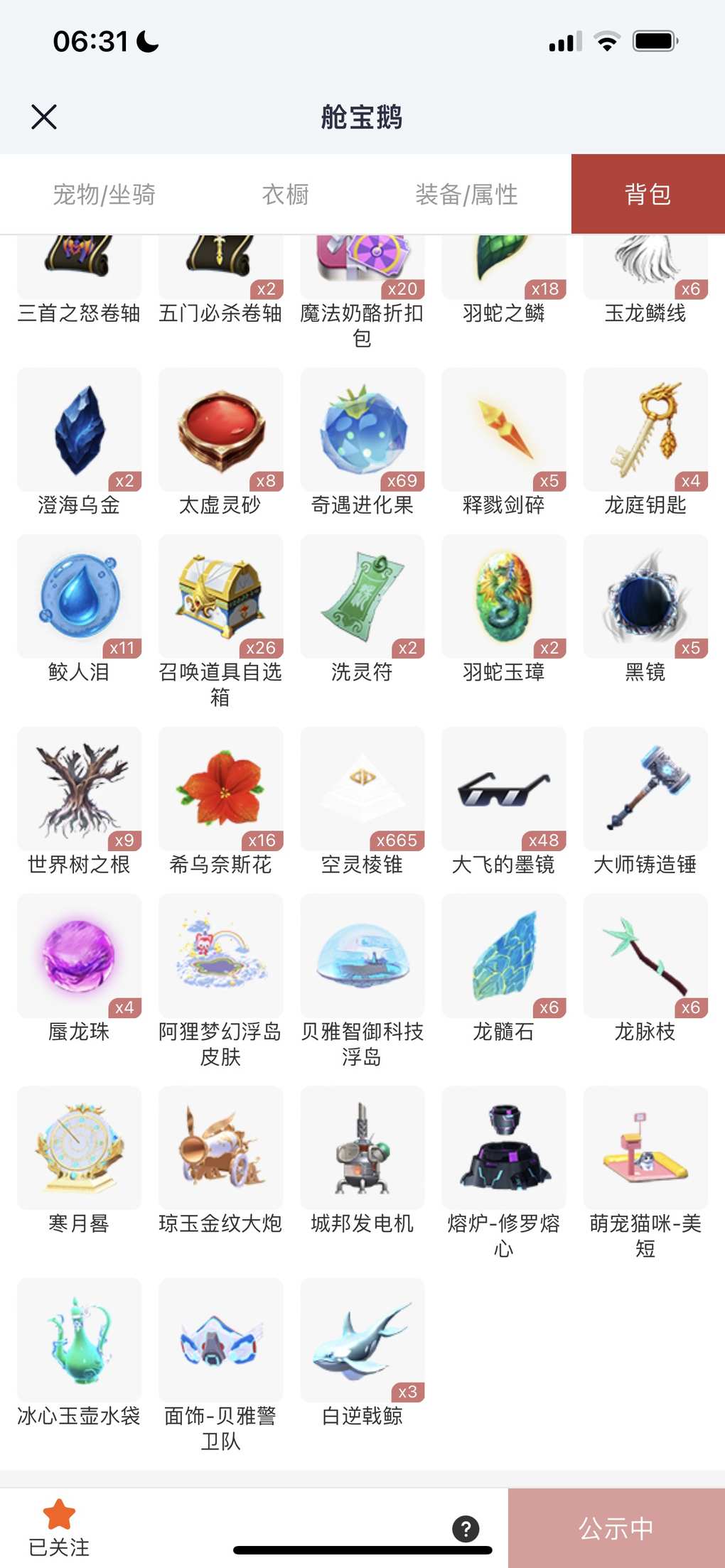Switch to the 宠物/坐骑 tab
The width and height of the screenshot is (725, 1568).
point(104,194)
